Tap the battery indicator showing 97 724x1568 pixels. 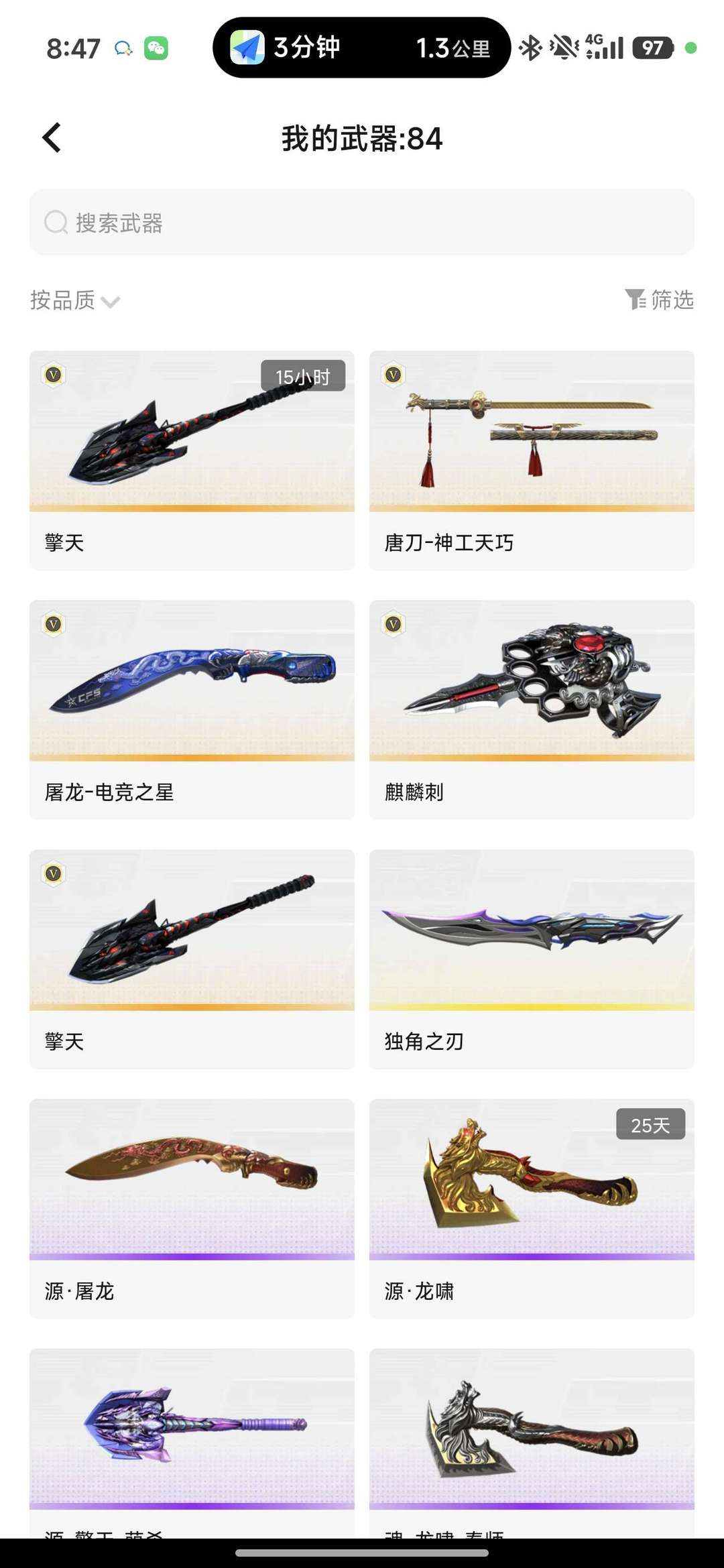tap(653, 49)
